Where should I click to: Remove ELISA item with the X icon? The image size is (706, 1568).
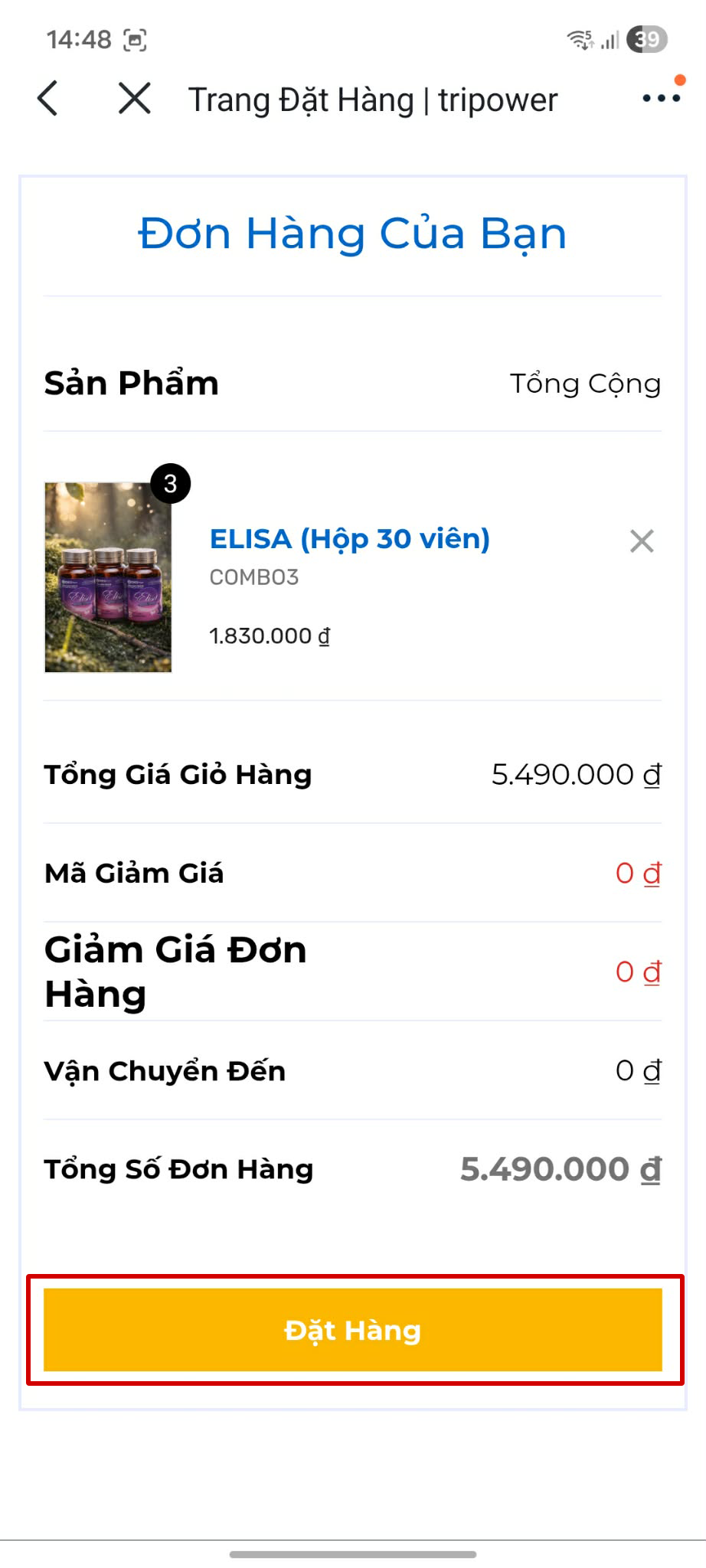pos(641,541)
